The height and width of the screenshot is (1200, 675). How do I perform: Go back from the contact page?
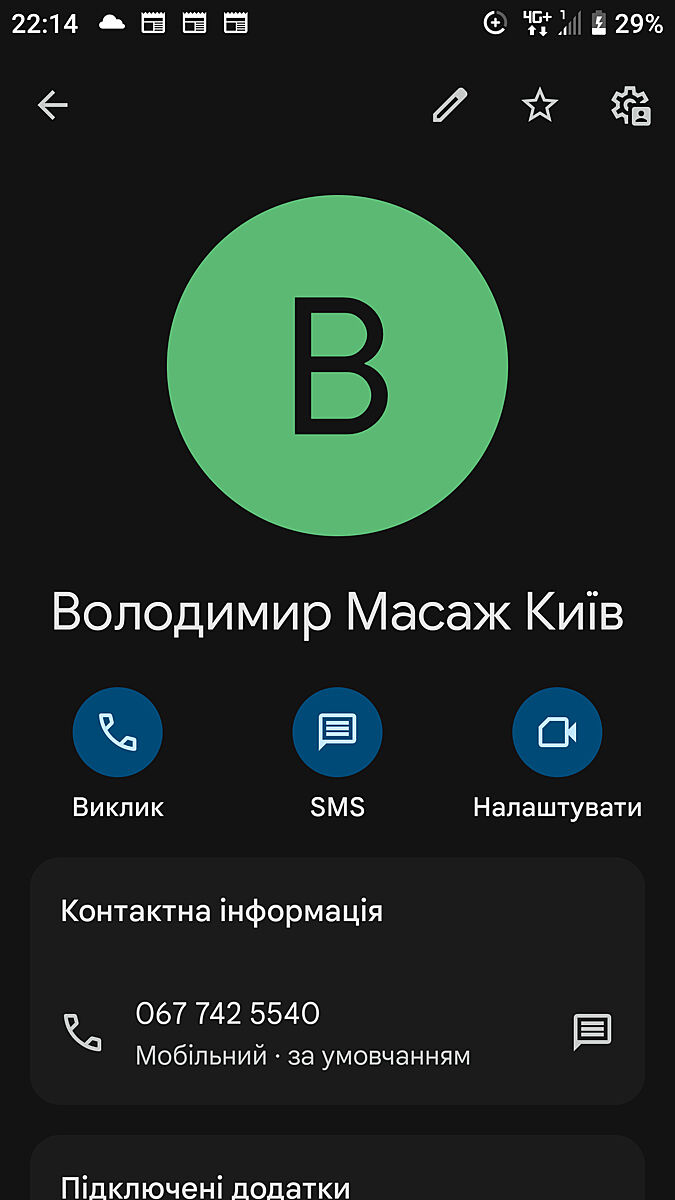(53, 105)
